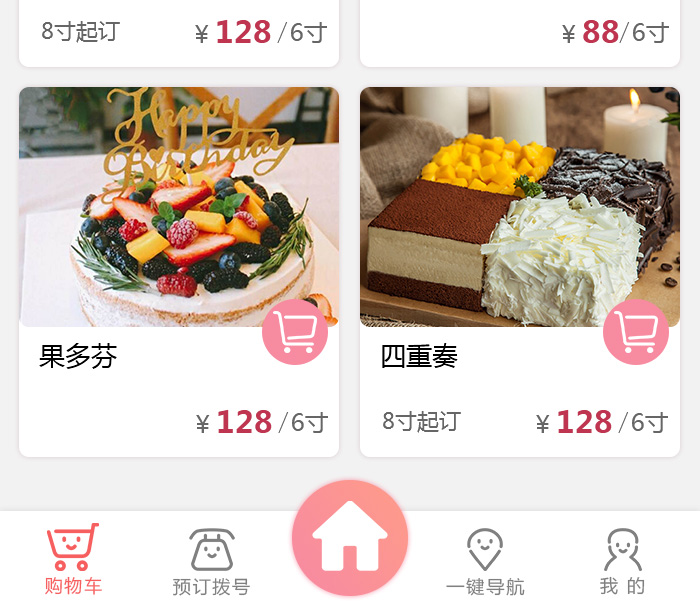Go to the home page button
This screenshot has width=700, height=601.
[350, 538]
